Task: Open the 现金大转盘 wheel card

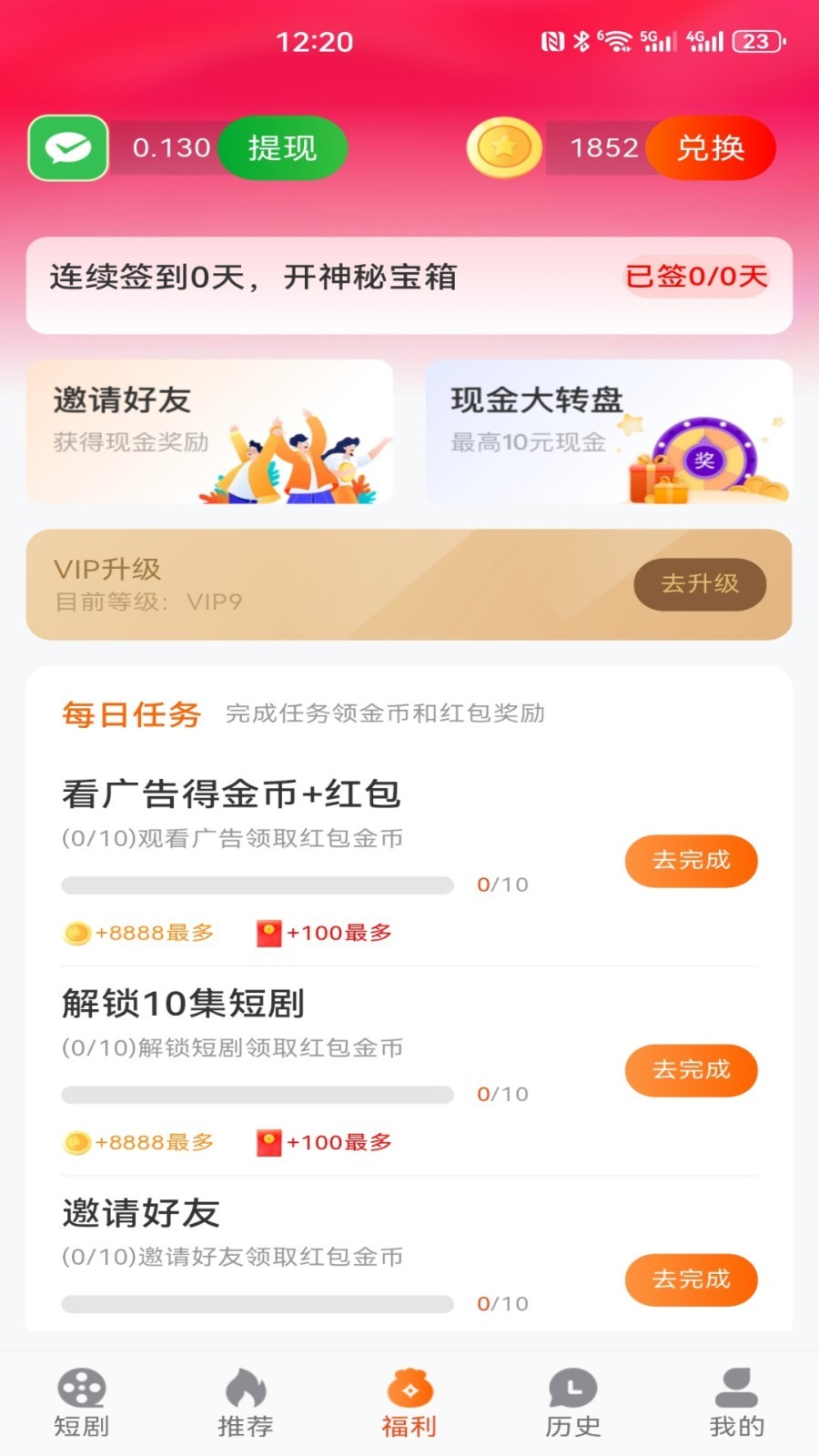Action: pyautogui.click(x=609, y=431)
